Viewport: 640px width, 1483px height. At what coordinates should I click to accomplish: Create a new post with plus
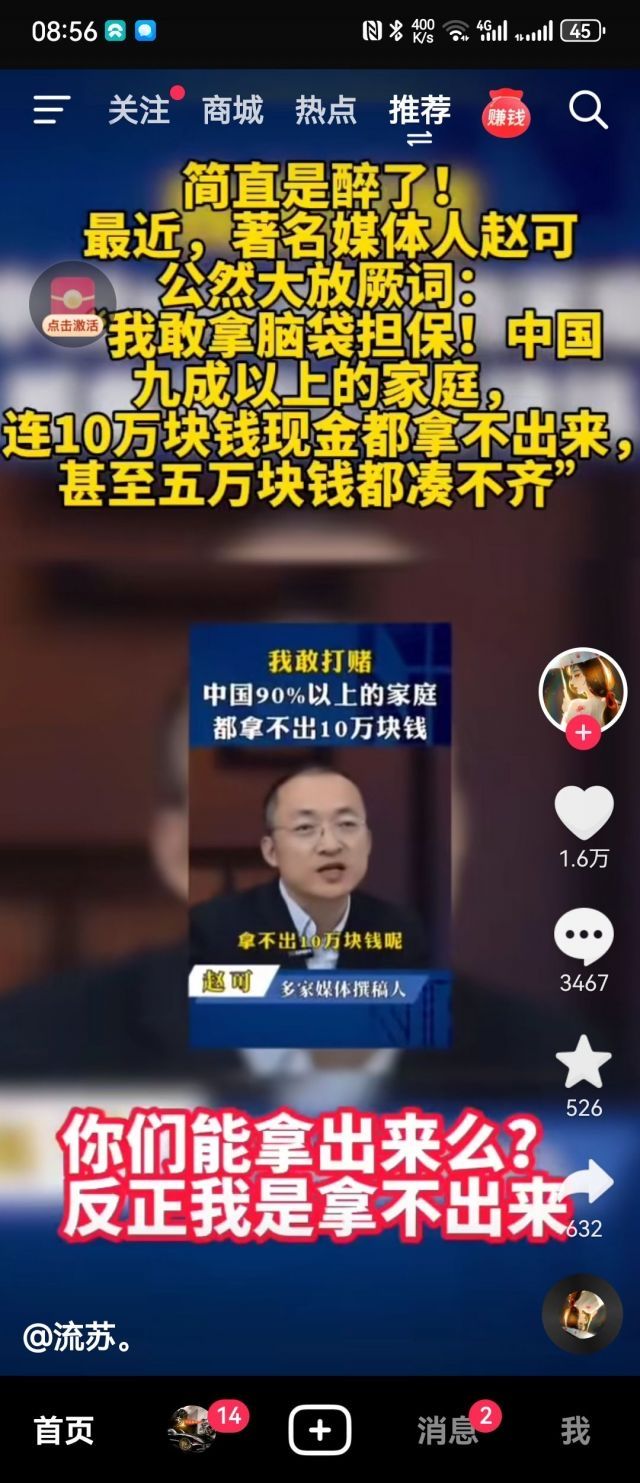click(320, 1430)
